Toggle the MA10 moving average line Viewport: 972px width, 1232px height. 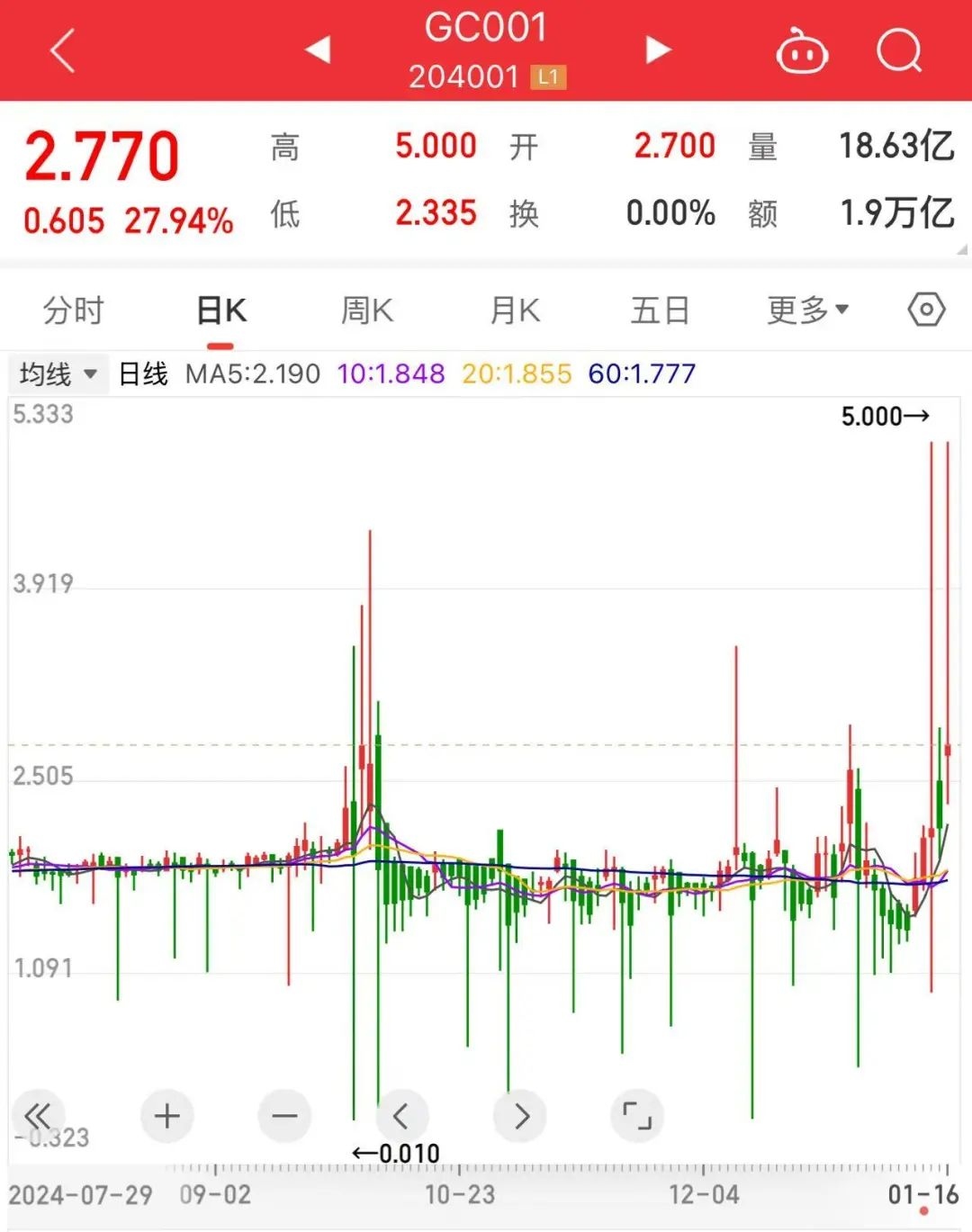tap(390, 373)
